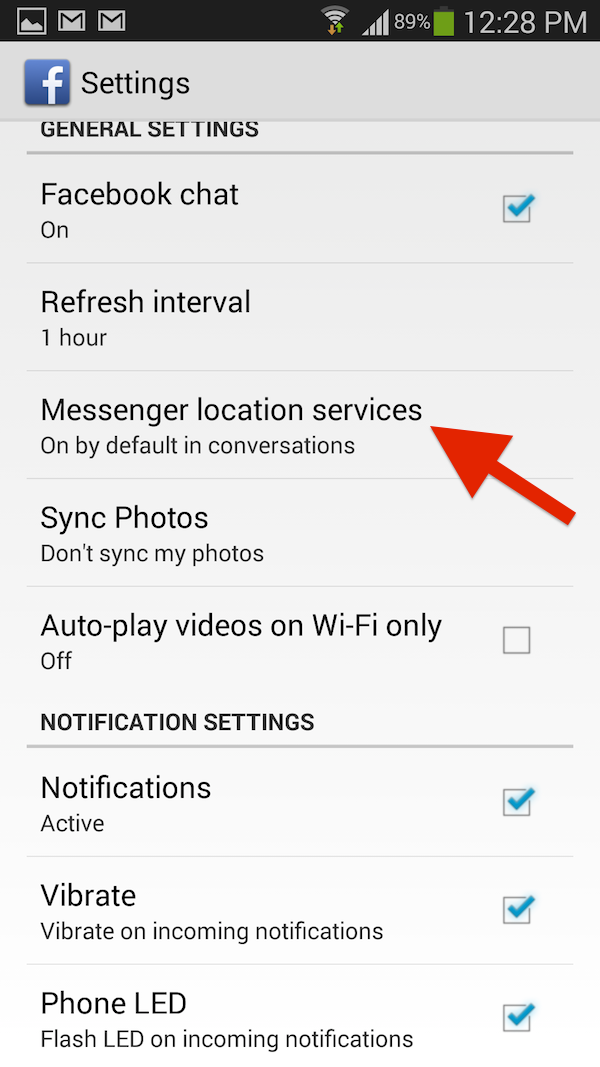Viewport: 600px width, 1067px height.
Task: Open Messenger location services
Action: point(300,425)
